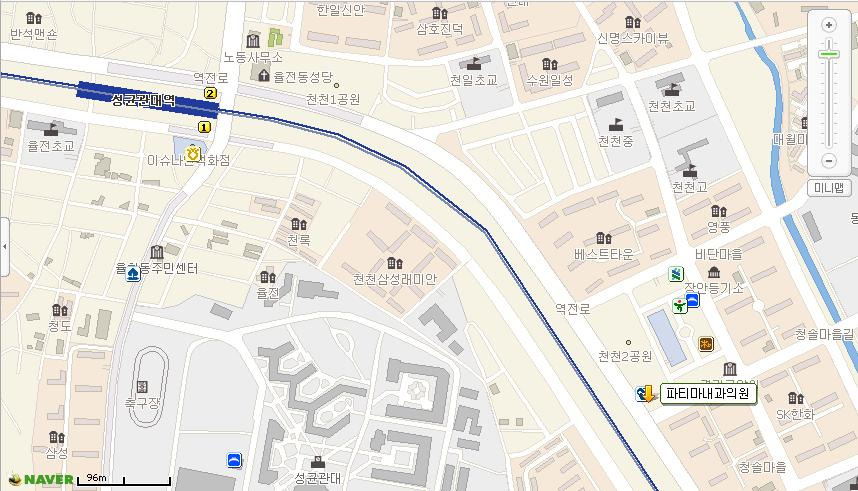The height and width of the screenshot is (491, 858).
Task: Open the 천천삼성래미안 apartment marker
Action: (x=395, y=263)
